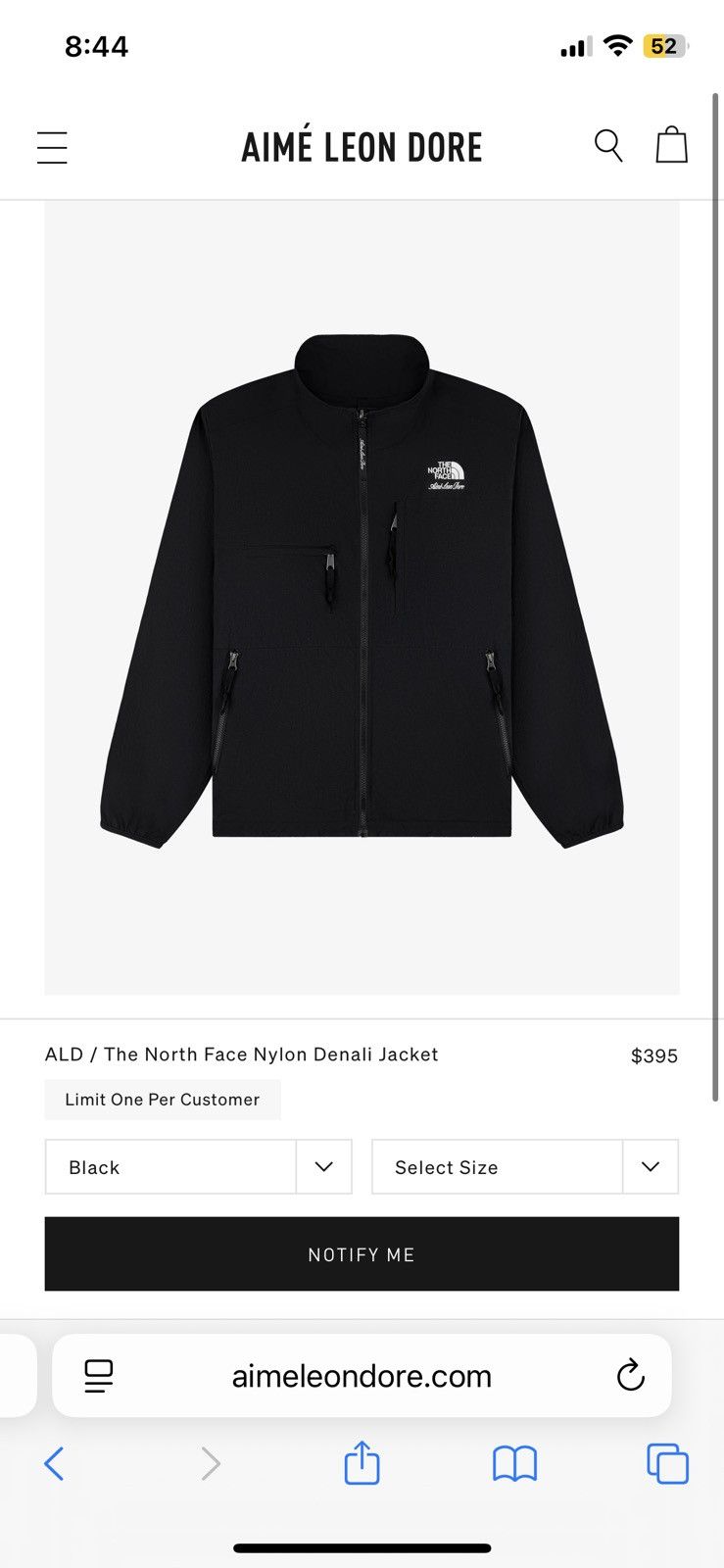Select the Limit One Per Customer badge
Image resolution: width=724 pixels, height=1568 pixels.
coord(162,1099)
